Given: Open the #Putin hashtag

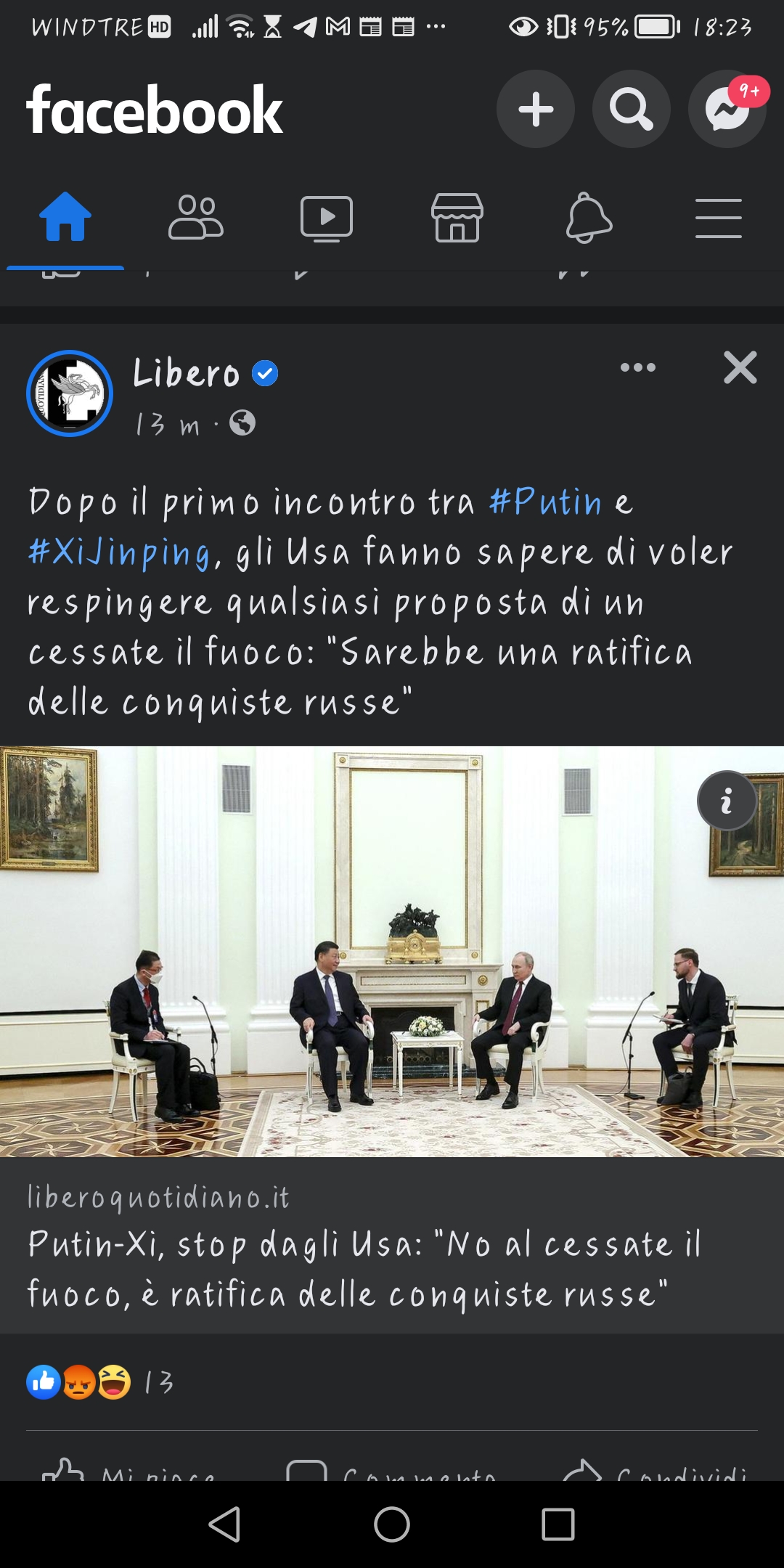Looking at the screenshot, I should [x=545, y=502].
